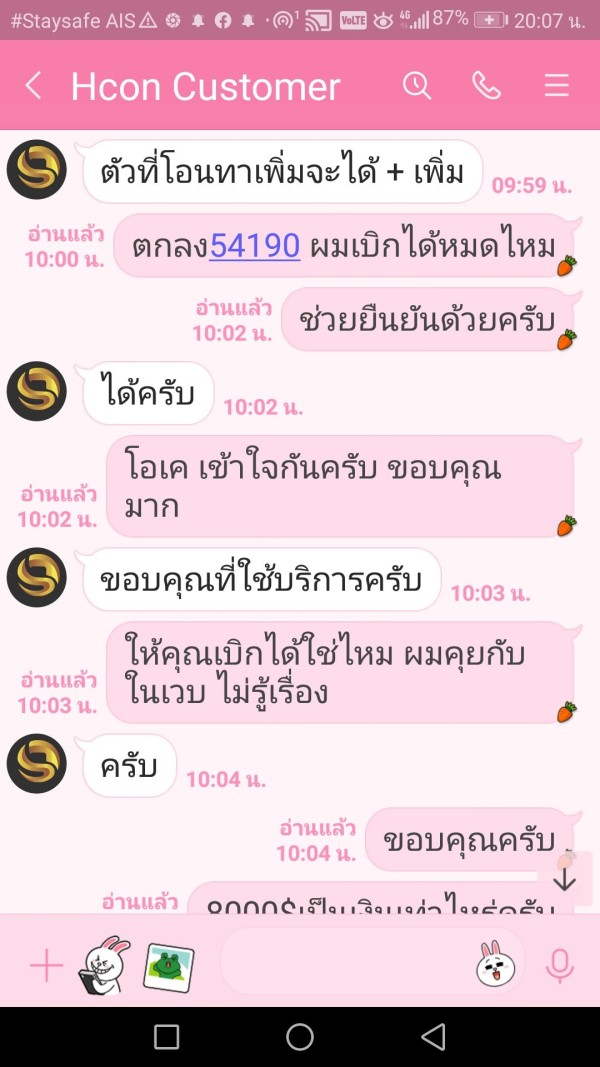Start a voice call with Hcon Customer
Image resolution: width=600 pixels, height=1067 pixels.
[x=486, y=86]
